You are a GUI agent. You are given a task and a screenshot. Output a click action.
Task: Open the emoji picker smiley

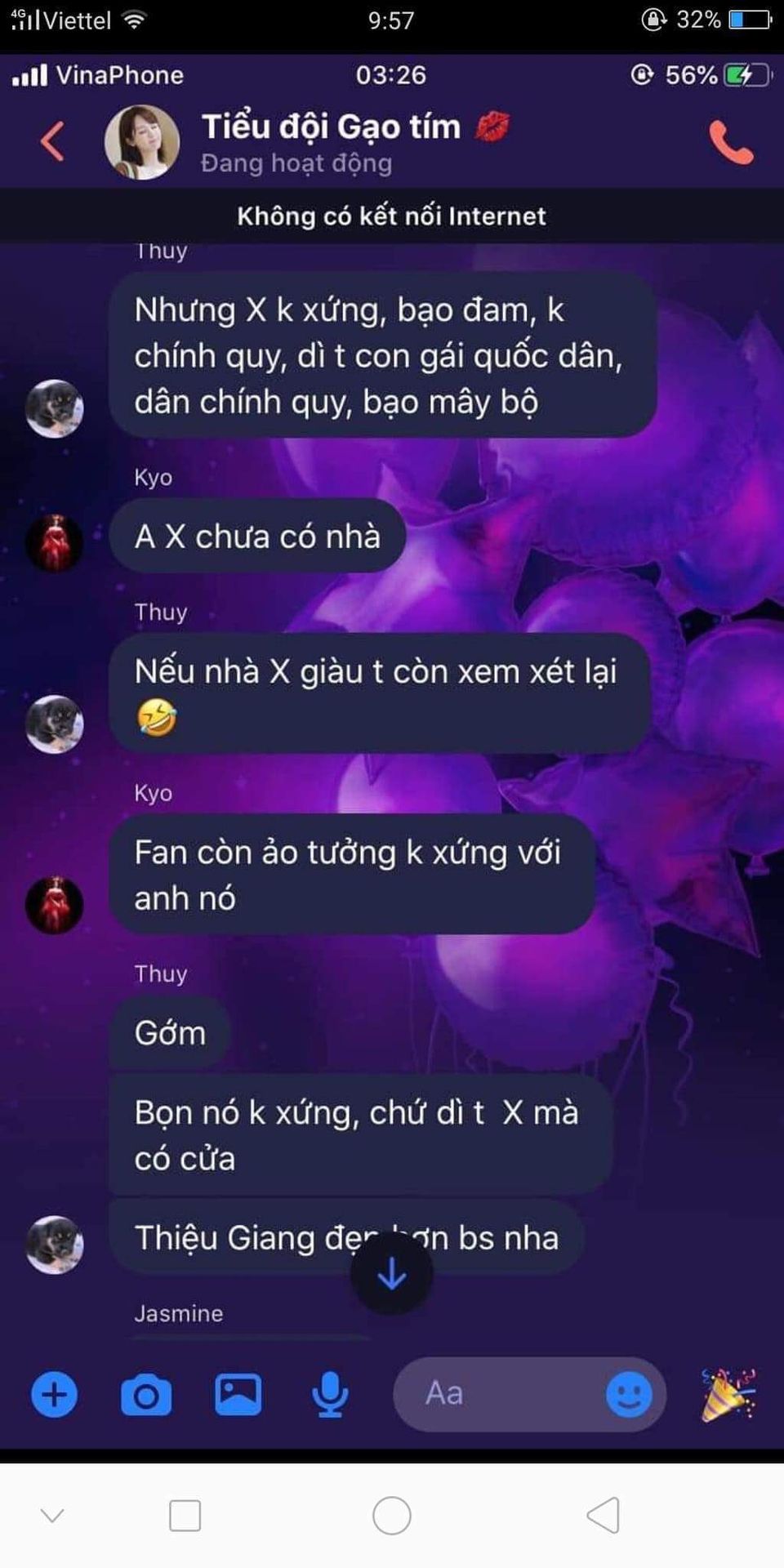(x=629, y=1394)
